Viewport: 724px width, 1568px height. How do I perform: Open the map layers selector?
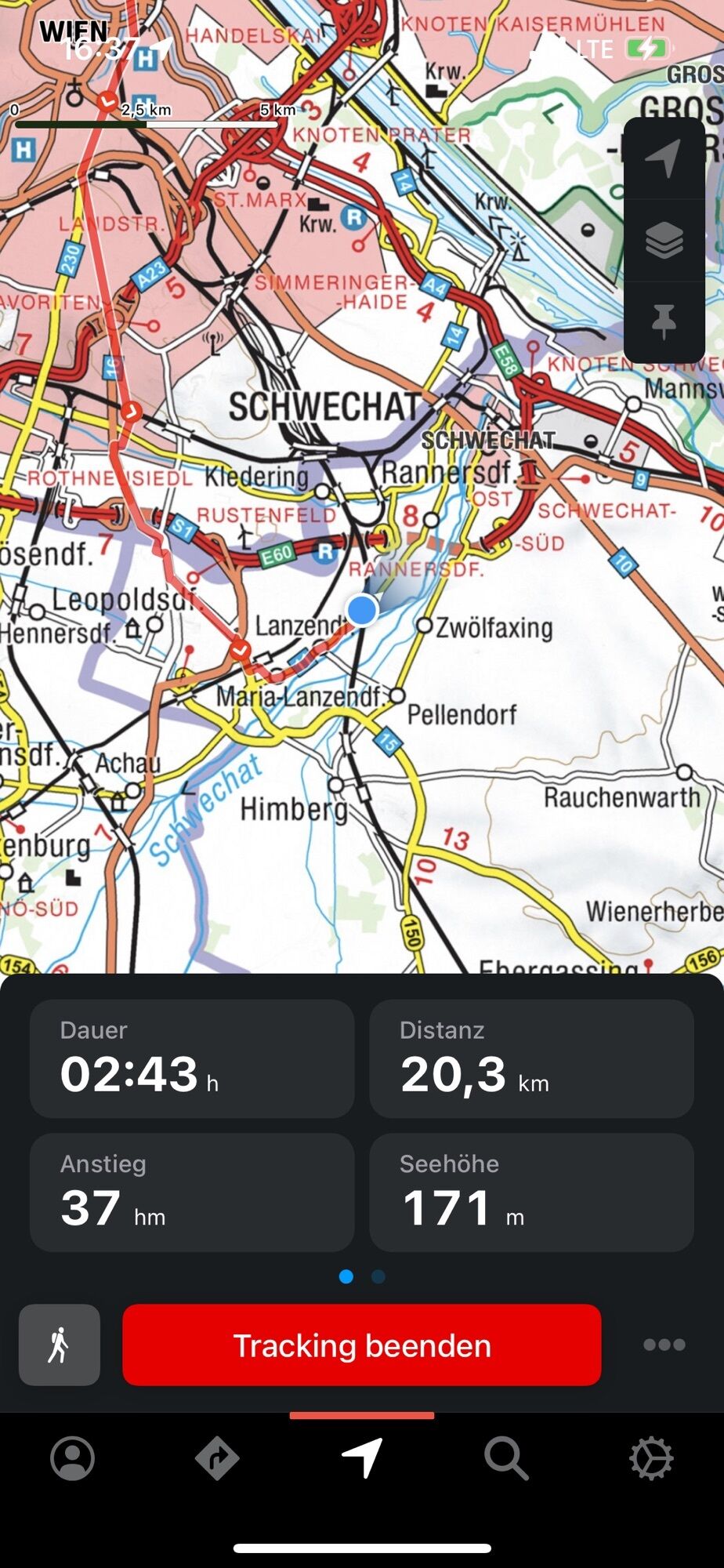[x=664, y=241]
